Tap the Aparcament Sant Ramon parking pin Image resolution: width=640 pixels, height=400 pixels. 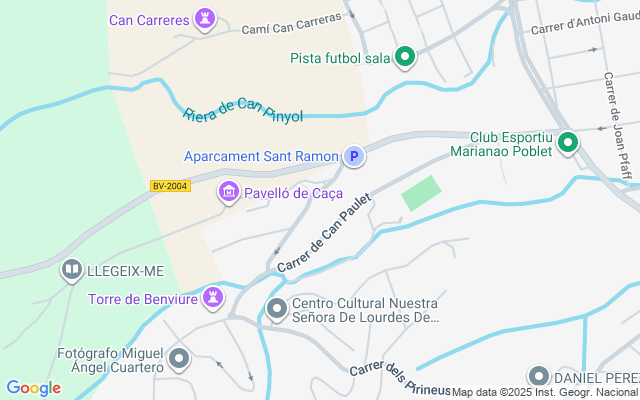coord(353,156)
